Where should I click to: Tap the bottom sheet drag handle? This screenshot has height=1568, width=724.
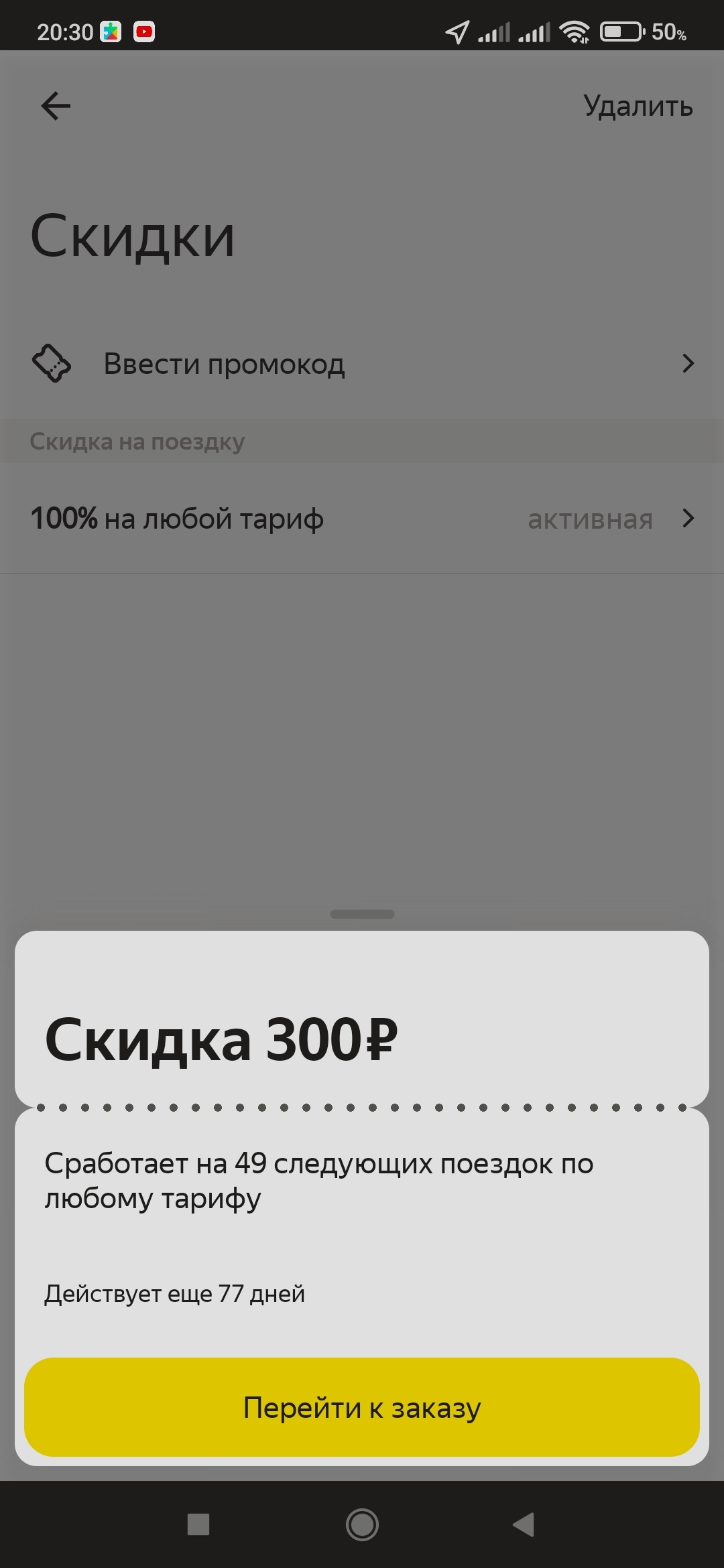362,914
